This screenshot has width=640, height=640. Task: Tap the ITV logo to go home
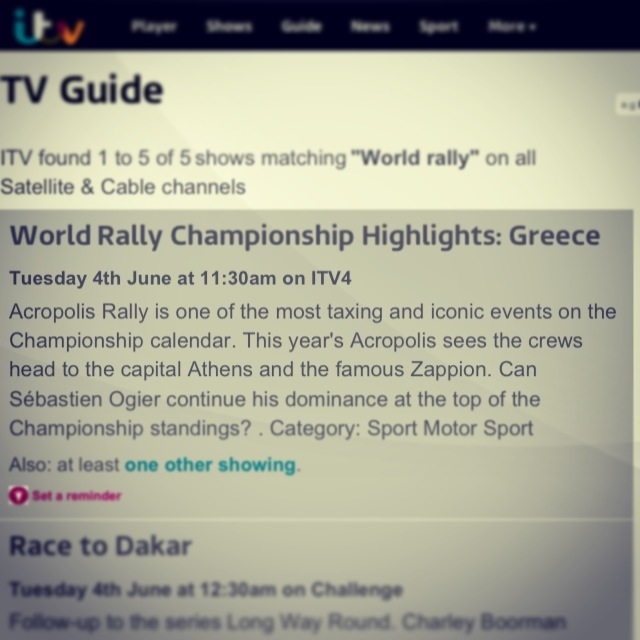pos(49,27)
